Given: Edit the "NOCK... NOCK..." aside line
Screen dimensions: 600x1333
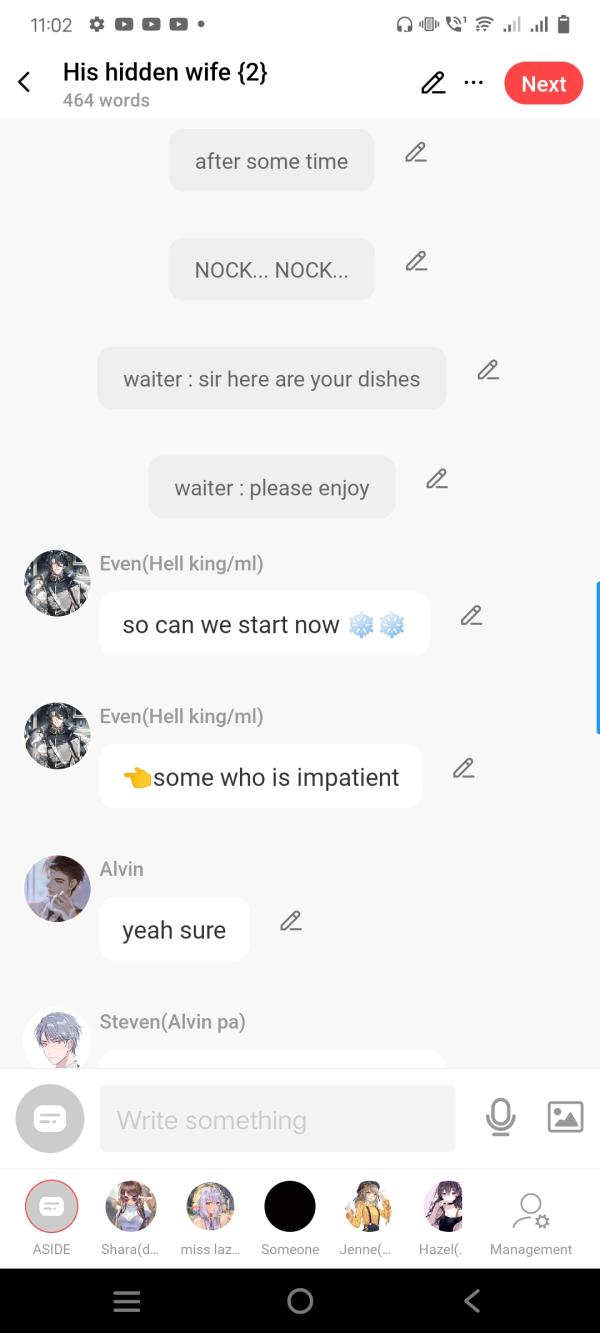Looking at the screenshot, I should 416,262.
